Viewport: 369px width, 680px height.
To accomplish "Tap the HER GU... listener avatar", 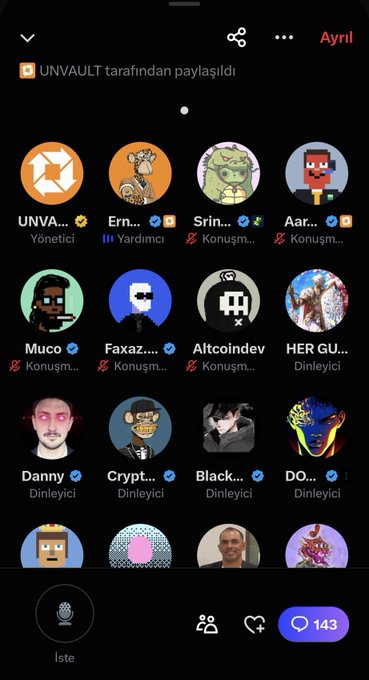I will 317,301.
